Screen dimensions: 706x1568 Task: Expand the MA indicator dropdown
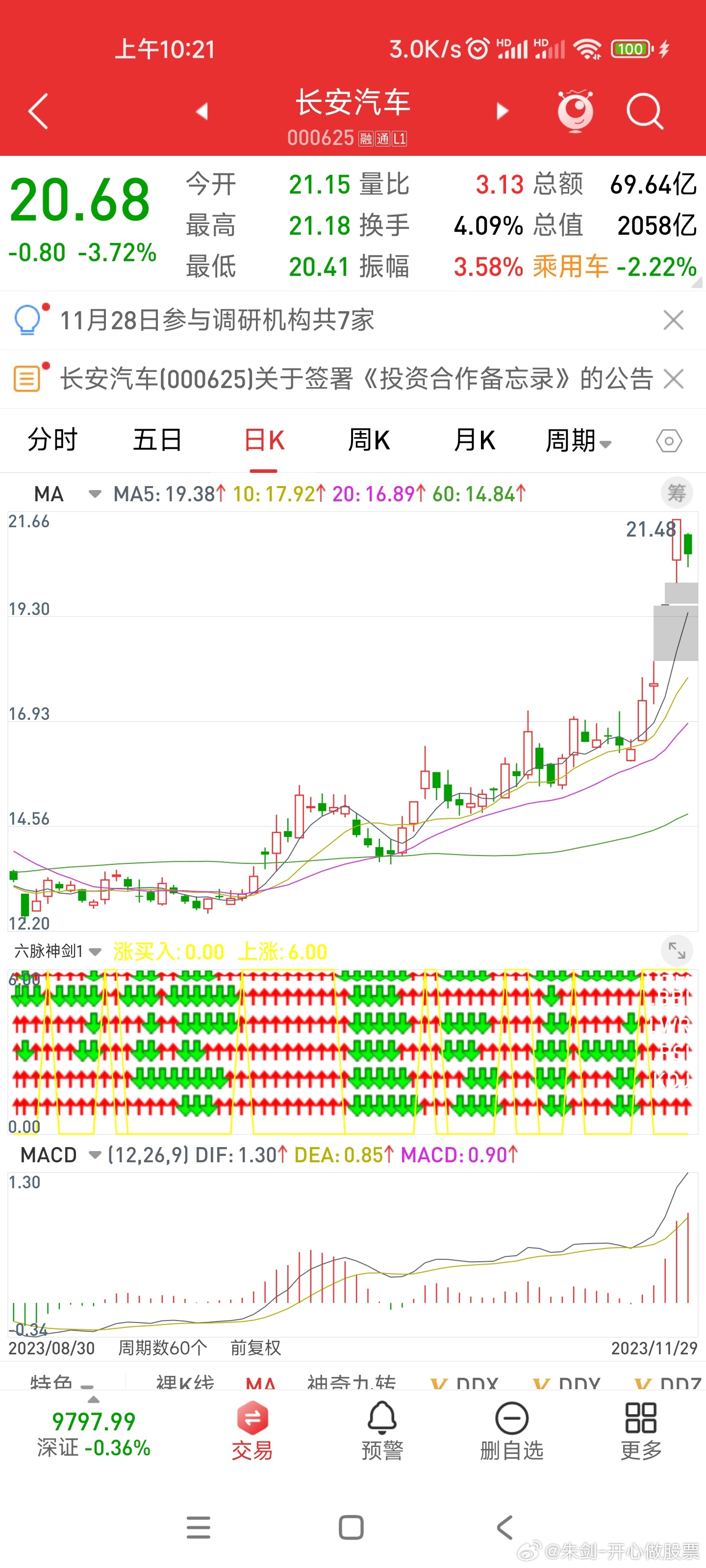pos(95,493)
